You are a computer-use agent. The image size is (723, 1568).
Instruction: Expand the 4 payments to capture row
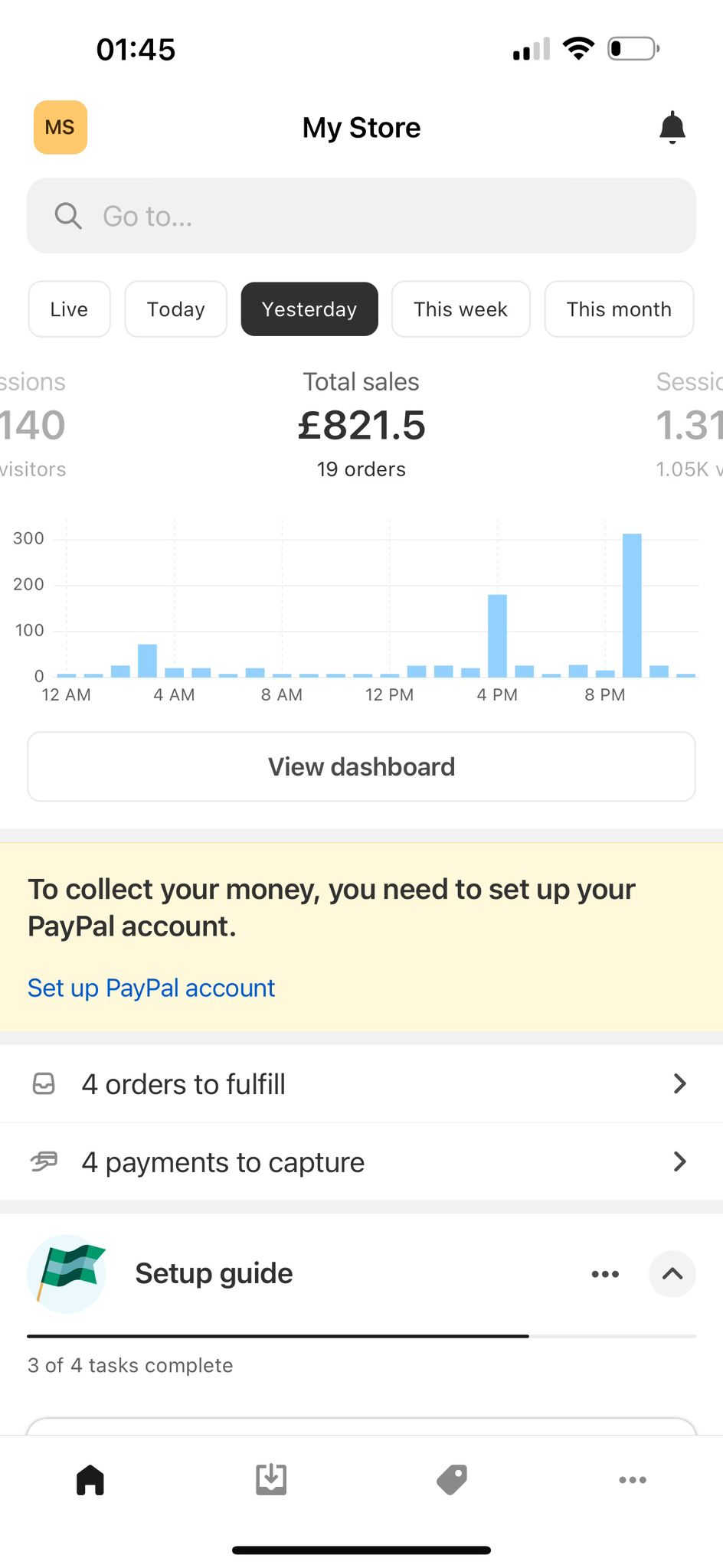361,1161
